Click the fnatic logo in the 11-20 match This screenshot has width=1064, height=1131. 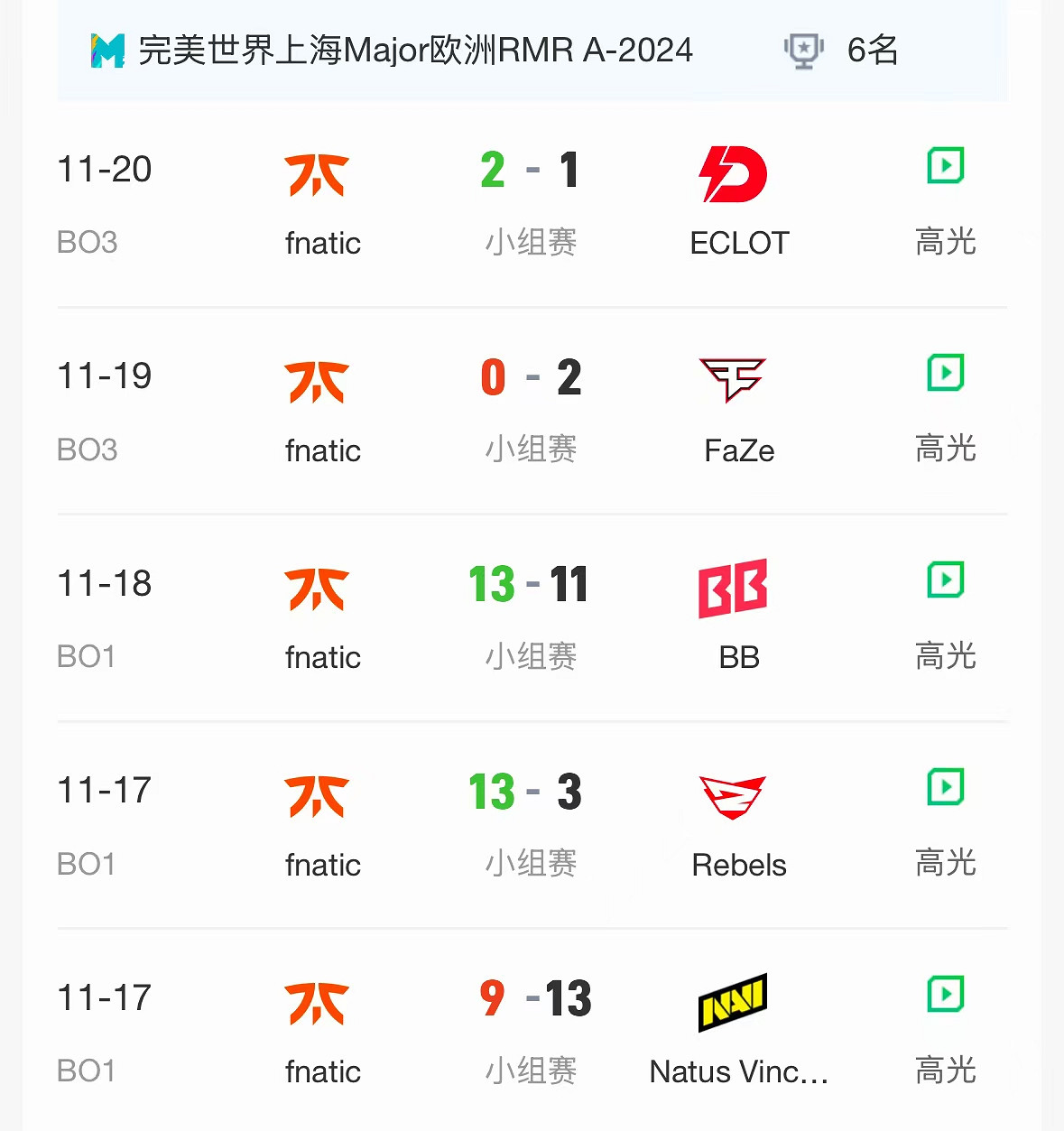click(317, 176)
